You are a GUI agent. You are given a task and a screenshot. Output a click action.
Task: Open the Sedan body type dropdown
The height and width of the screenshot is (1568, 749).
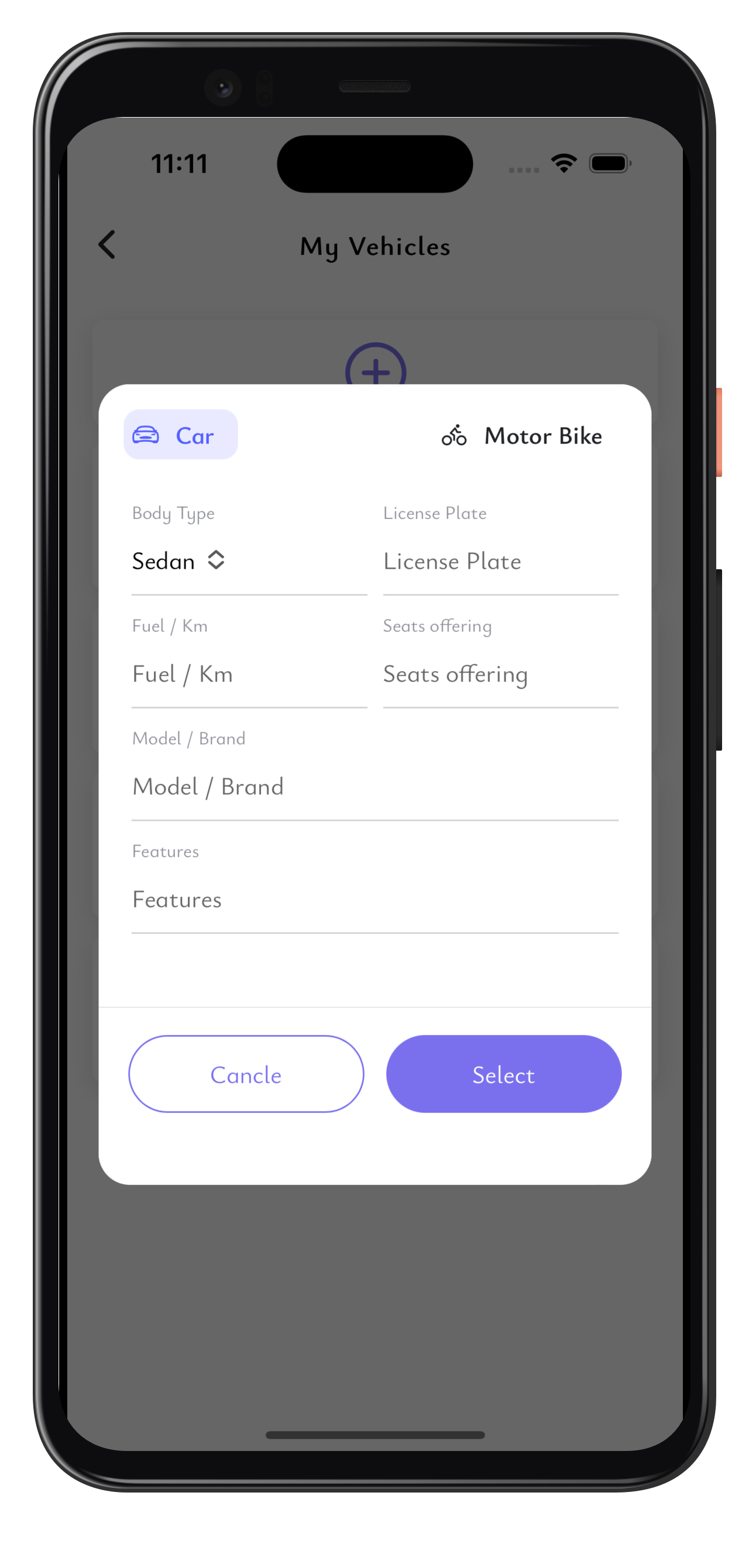[x=178, y=561]
